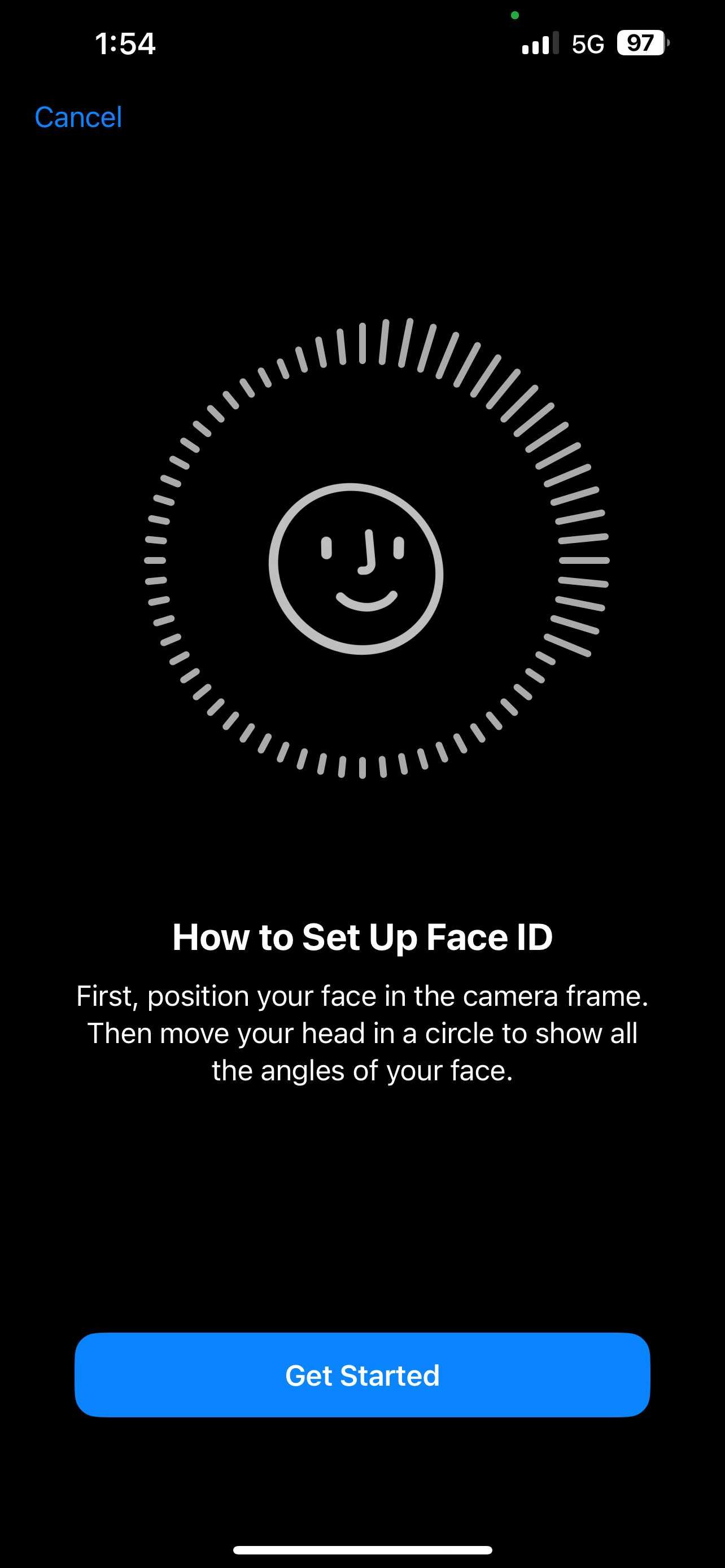The image size is (725, 1568).
Task: Cancel the Face ID setup
Action: (x=78, y=117)
